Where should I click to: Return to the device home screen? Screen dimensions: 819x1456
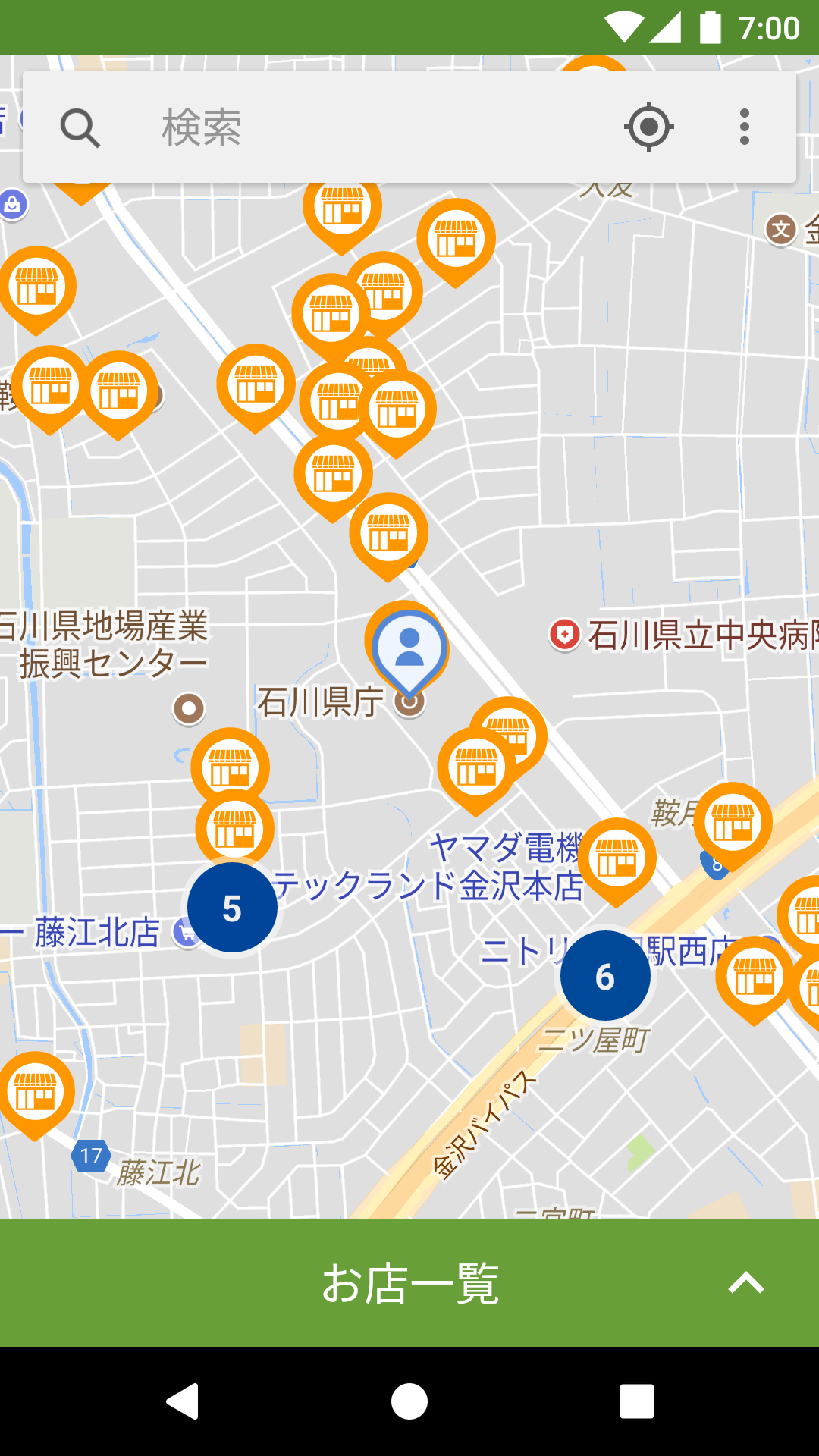tap(409, 1401)
